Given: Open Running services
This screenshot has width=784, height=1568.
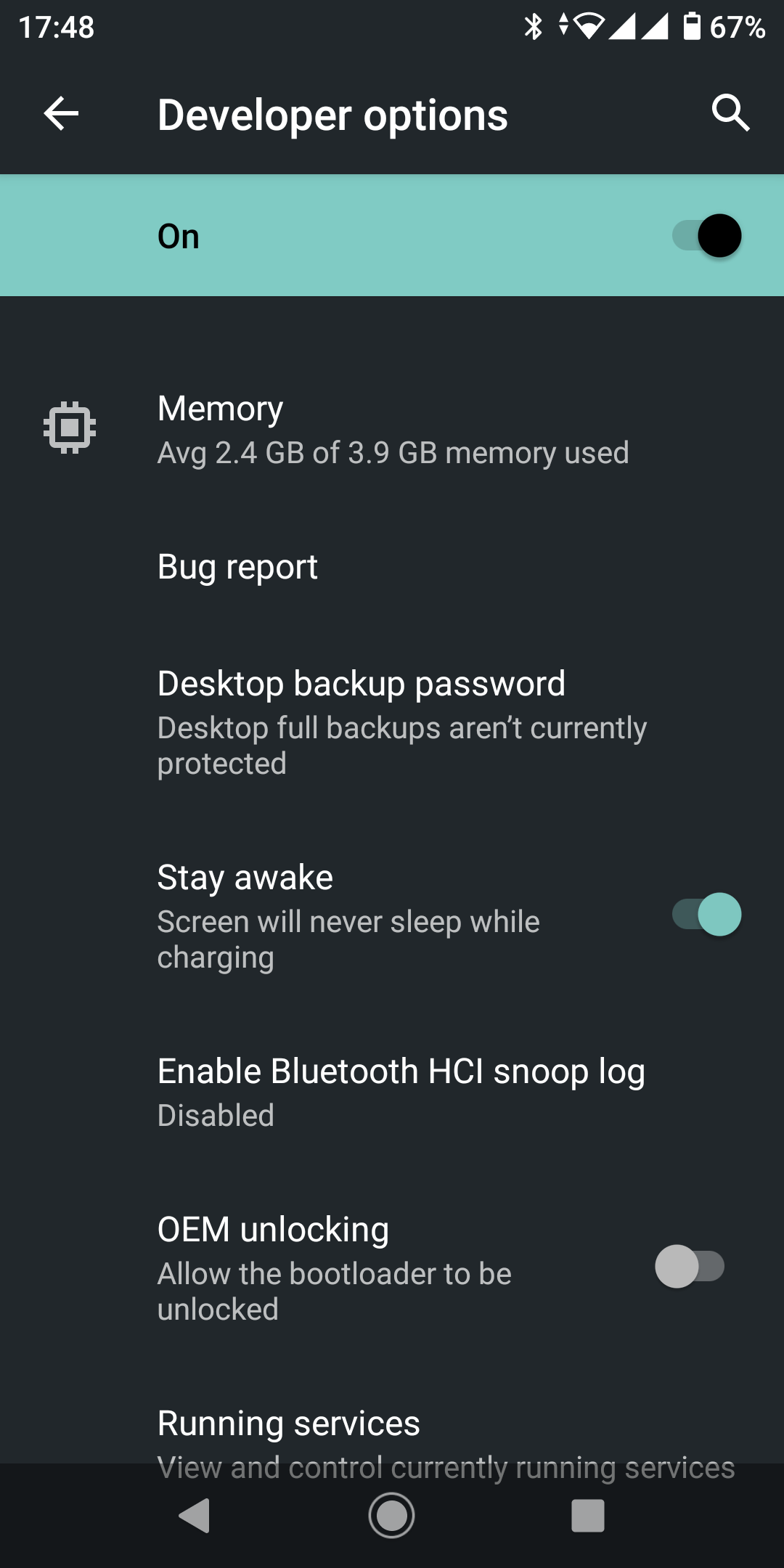Looking at the screenshot, I should coord(392,1434).
